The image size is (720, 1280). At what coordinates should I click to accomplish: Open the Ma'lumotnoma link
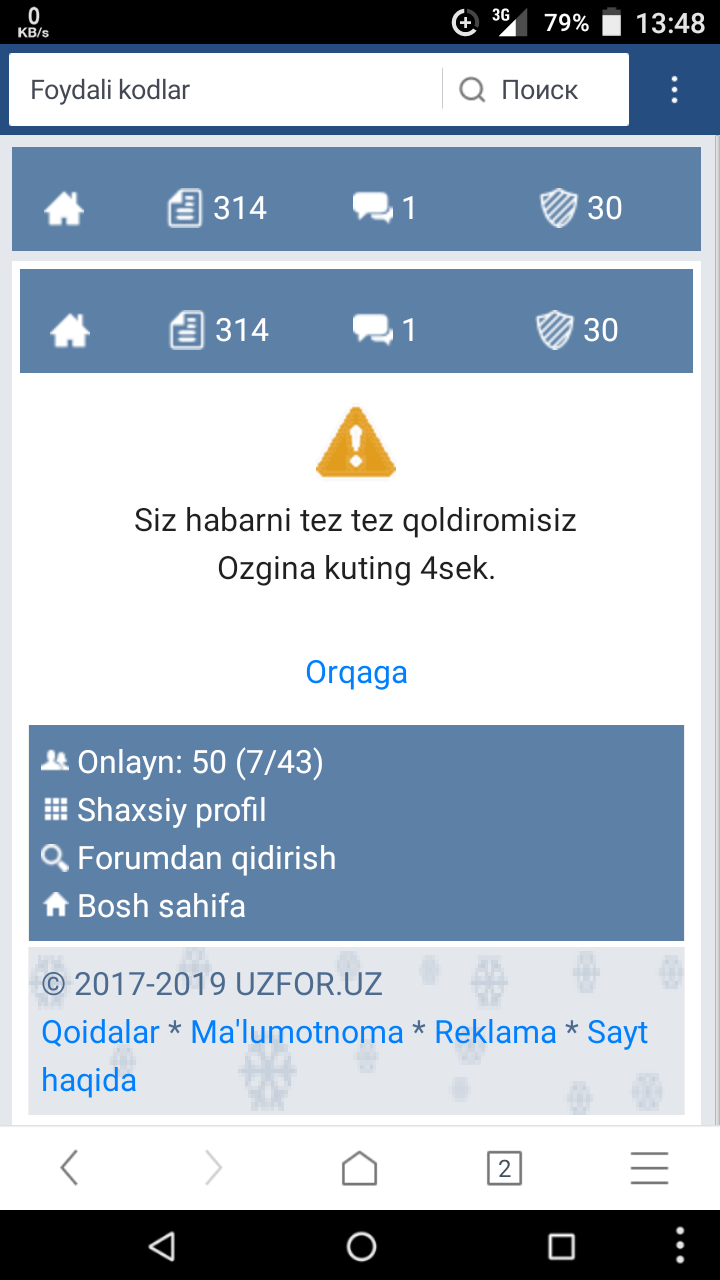[x=297, y=1032]
